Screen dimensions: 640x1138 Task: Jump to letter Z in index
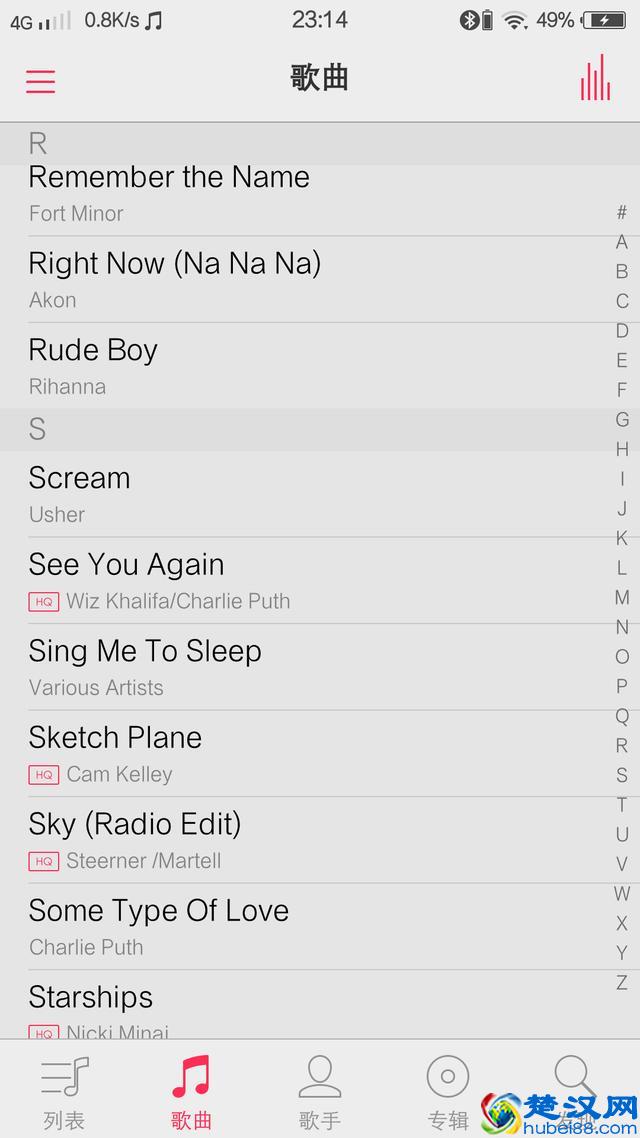pyautogui.click(x=622, y=982)
